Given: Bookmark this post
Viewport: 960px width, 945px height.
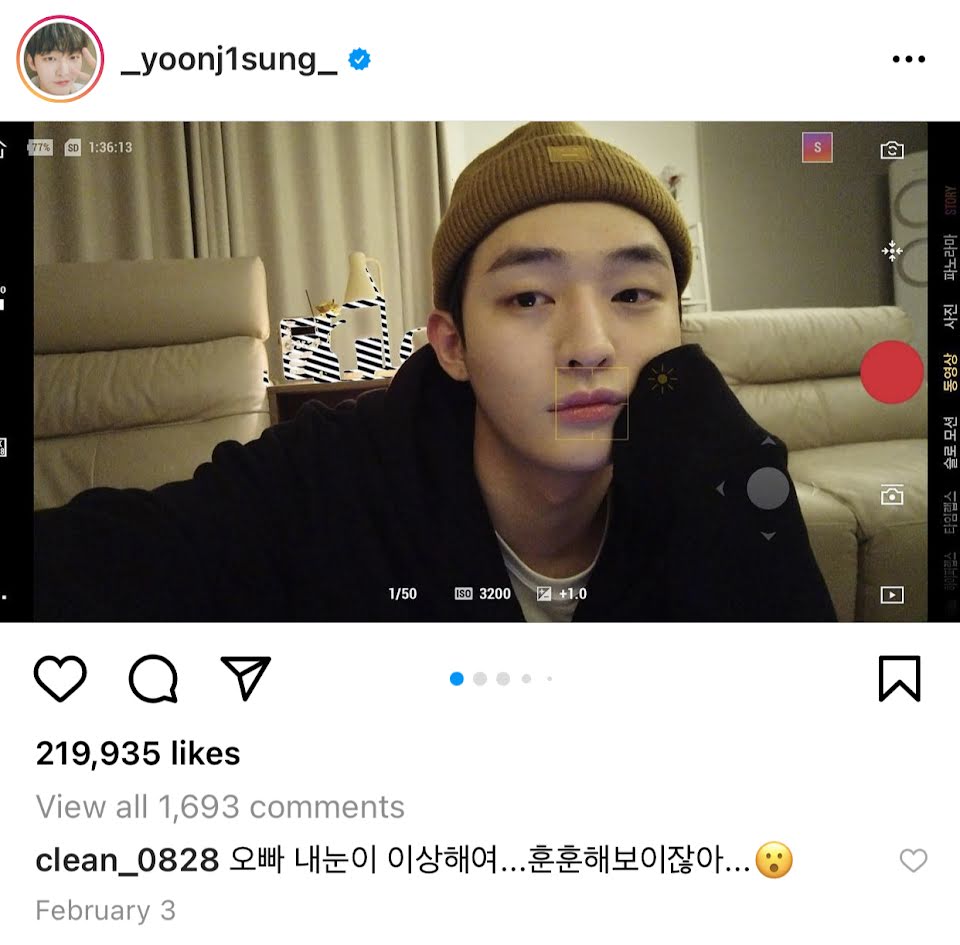Looking at the screenshot, I should (898, 679).
